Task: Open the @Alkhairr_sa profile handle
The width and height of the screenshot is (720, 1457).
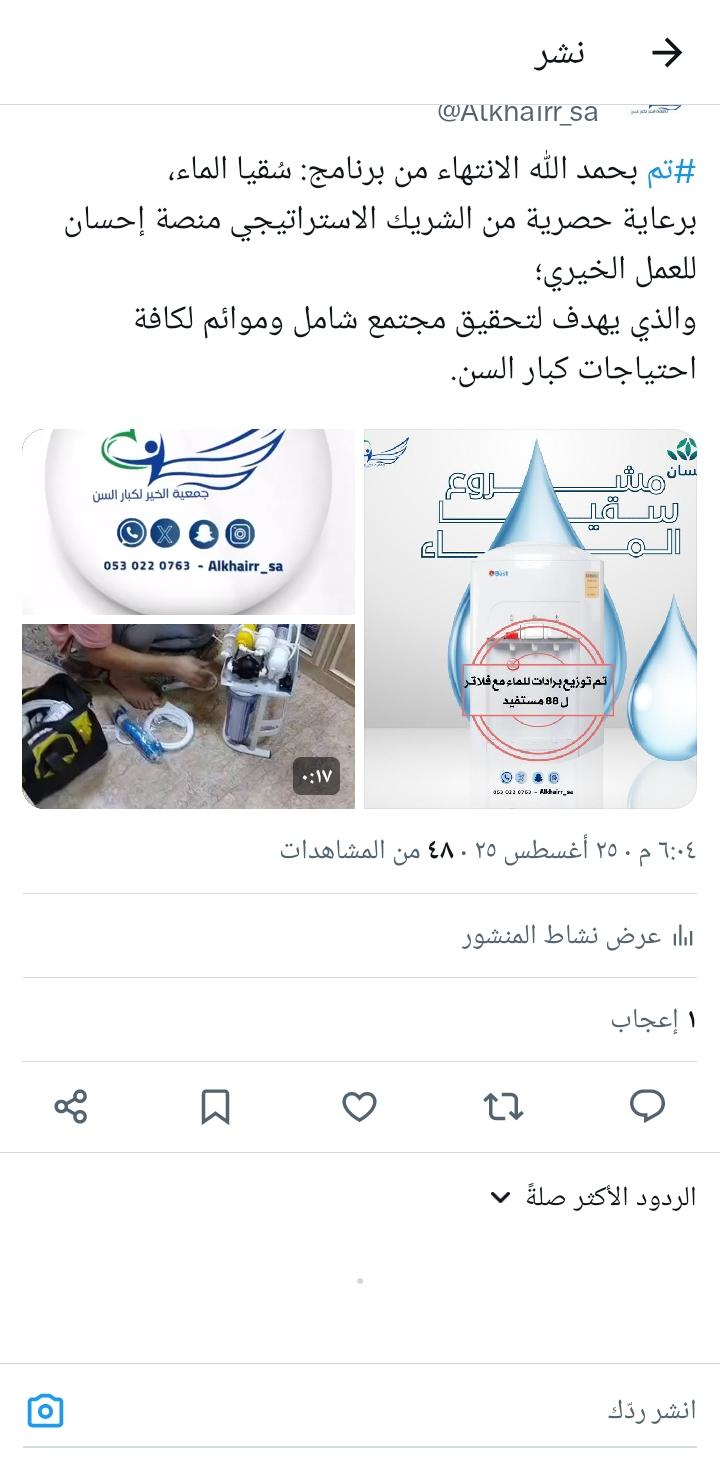Action: [x=517, y=112]
